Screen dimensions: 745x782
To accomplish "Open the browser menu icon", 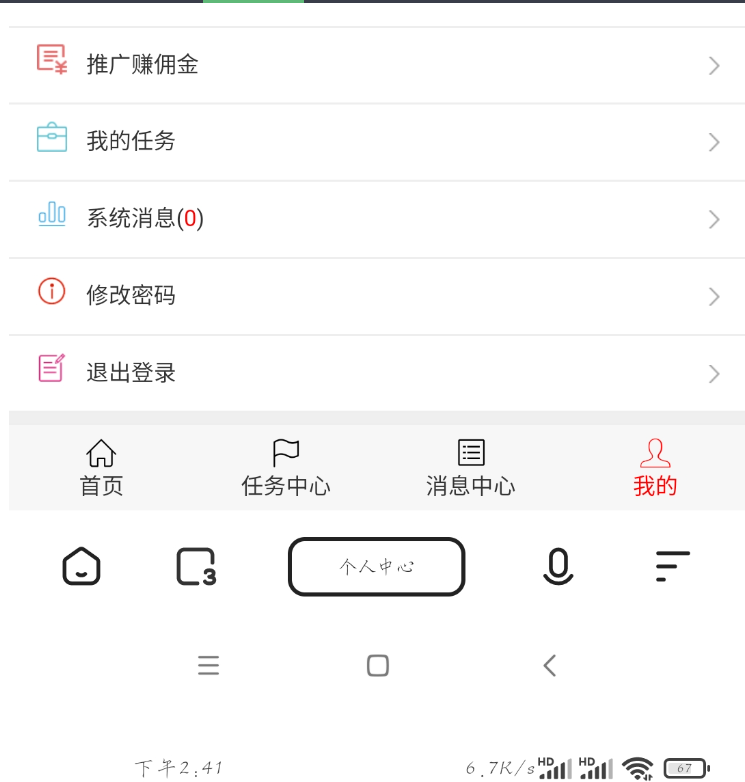I will [671, 566].
